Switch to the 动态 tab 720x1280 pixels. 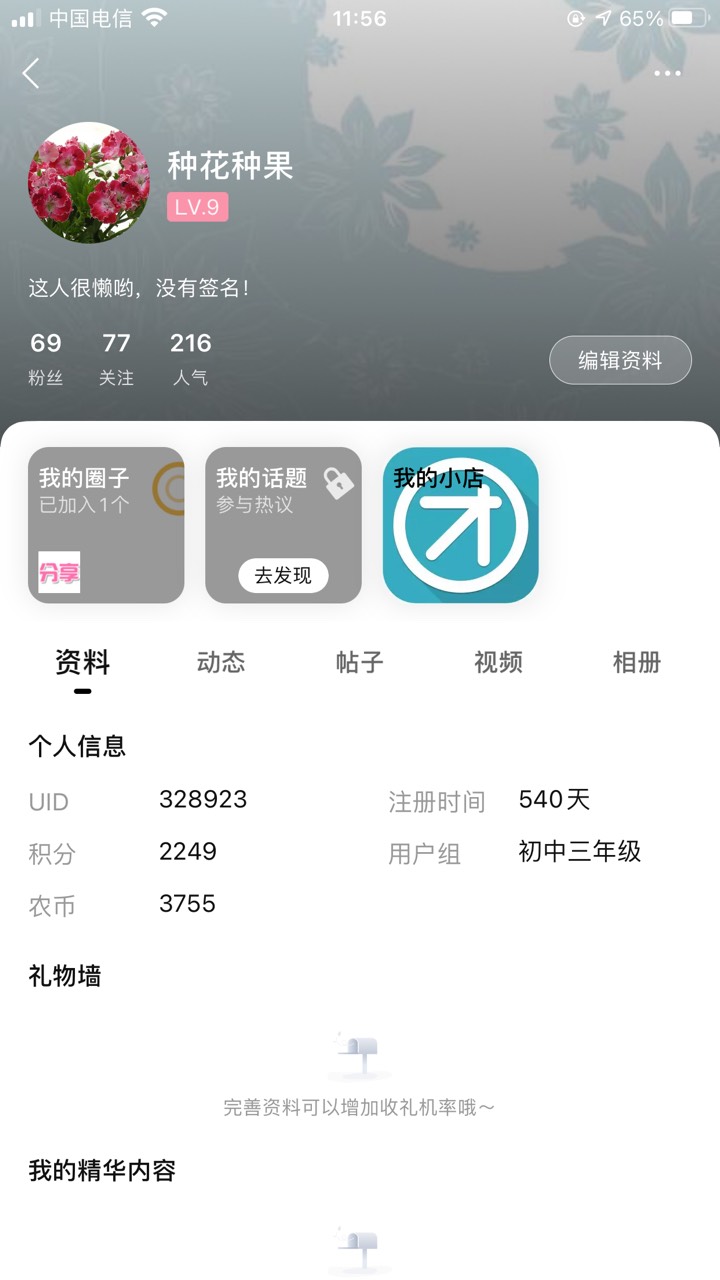[221, 662]
